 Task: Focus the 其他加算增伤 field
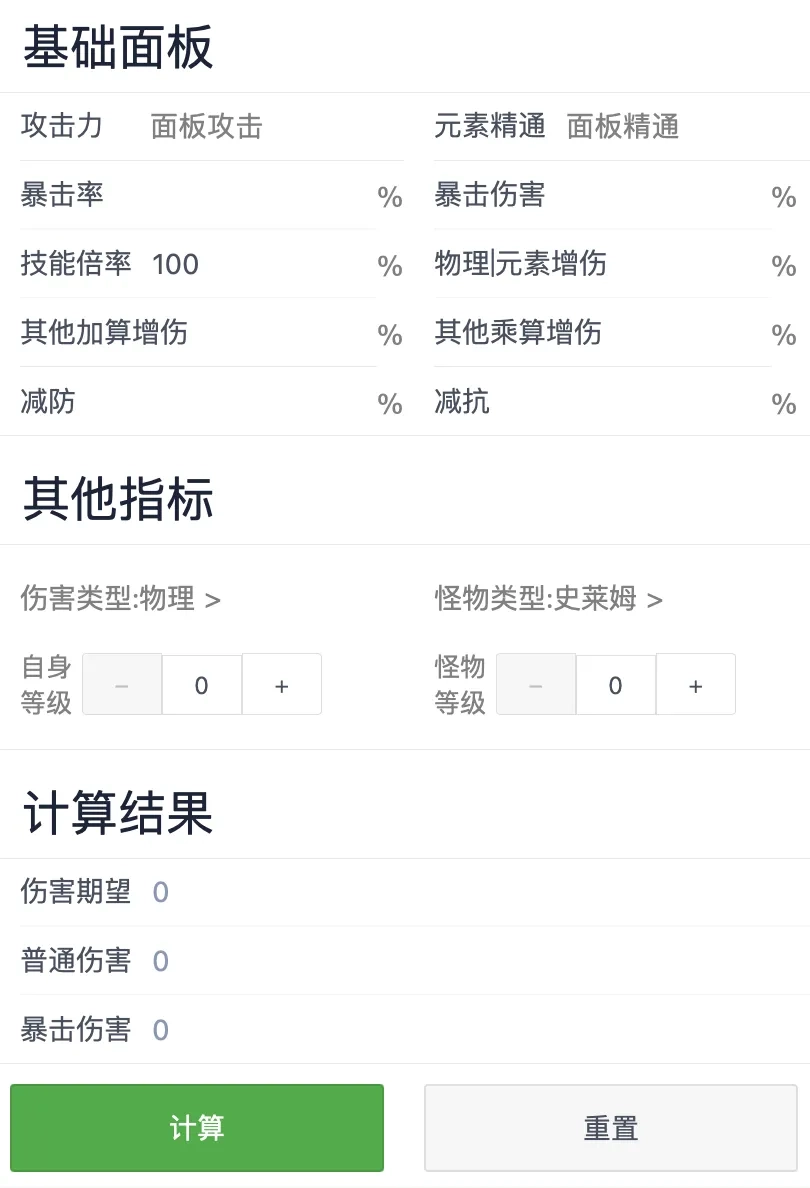pyautogui.click(x=280, y=333)
